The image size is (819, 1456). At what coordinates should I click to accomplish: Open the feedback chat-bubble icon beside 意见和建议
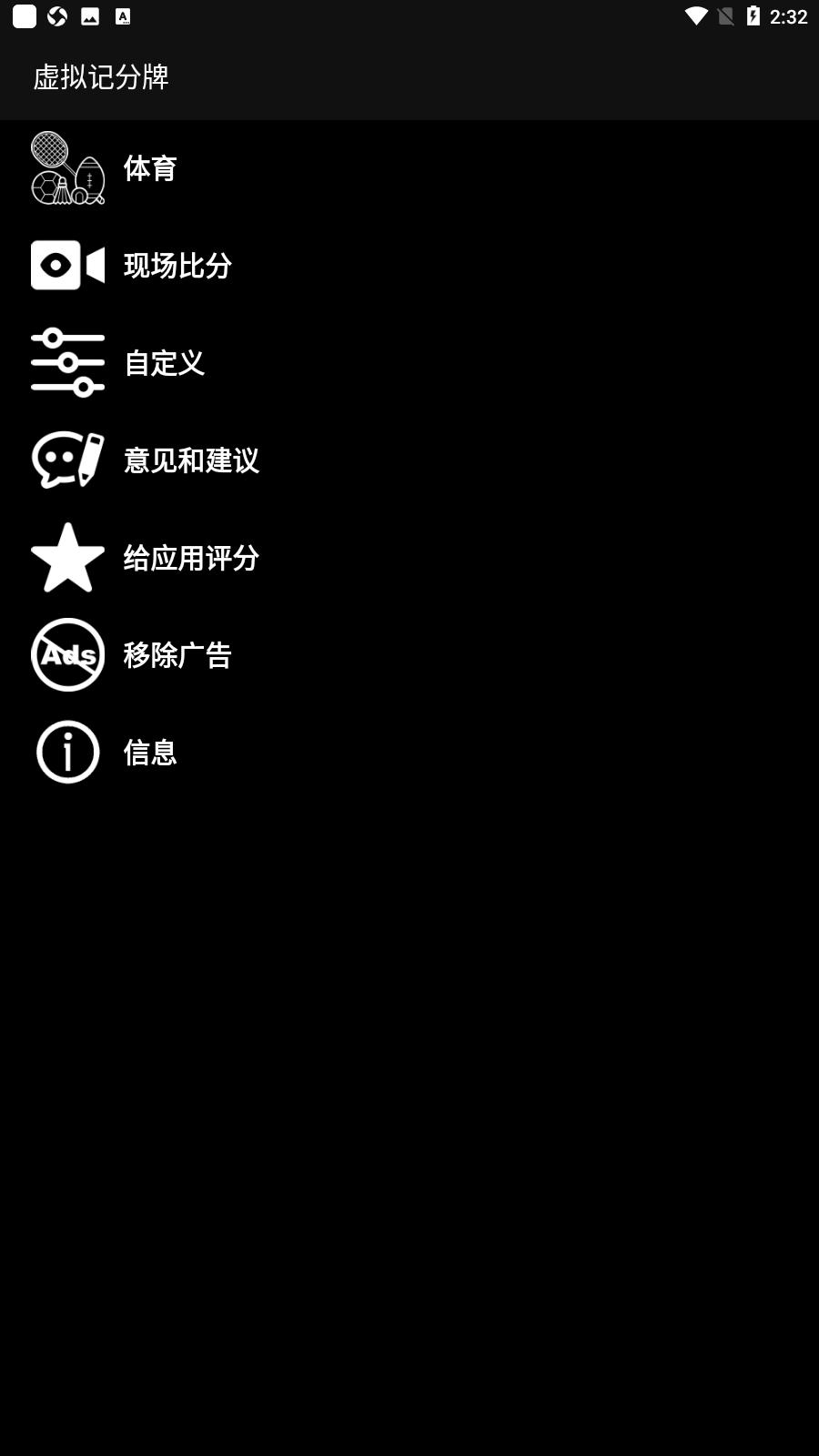(x=67, y=460)
